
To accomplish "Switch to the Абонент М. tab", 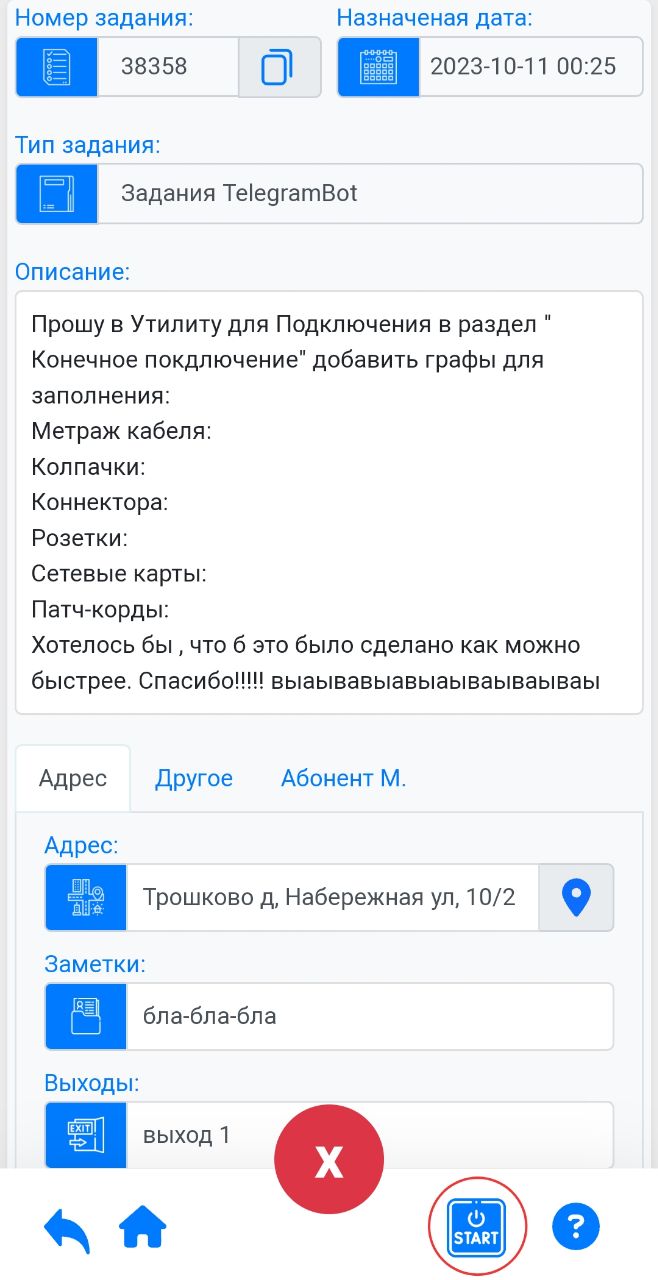I will point(343,778).
